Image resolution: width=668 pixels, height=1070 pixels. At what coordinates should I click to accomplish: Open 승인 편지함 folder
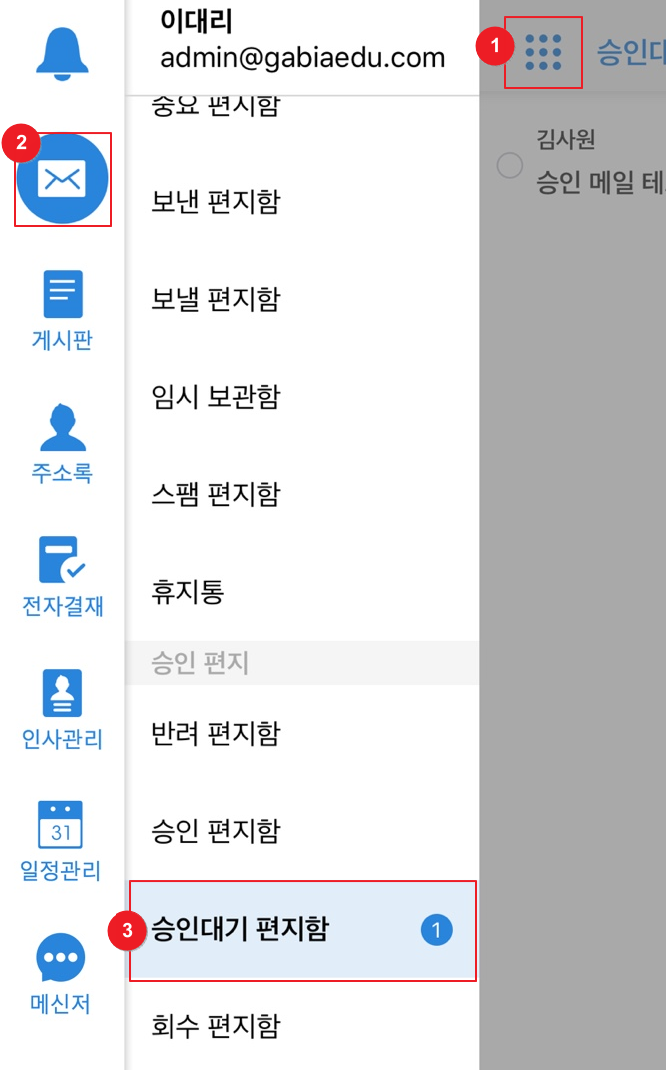click(x=303, y=831)
